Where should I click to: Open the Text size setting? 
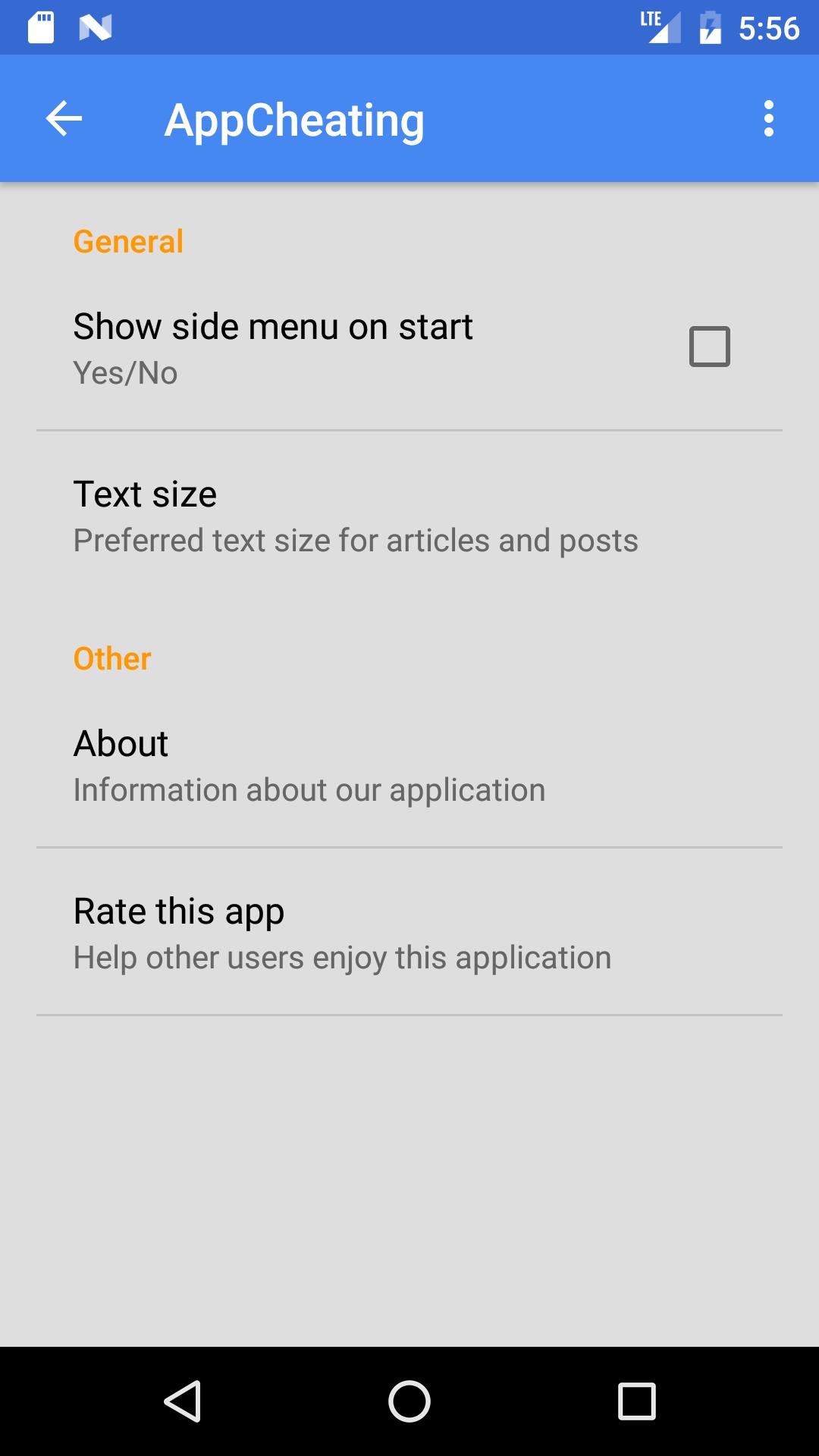355,516
